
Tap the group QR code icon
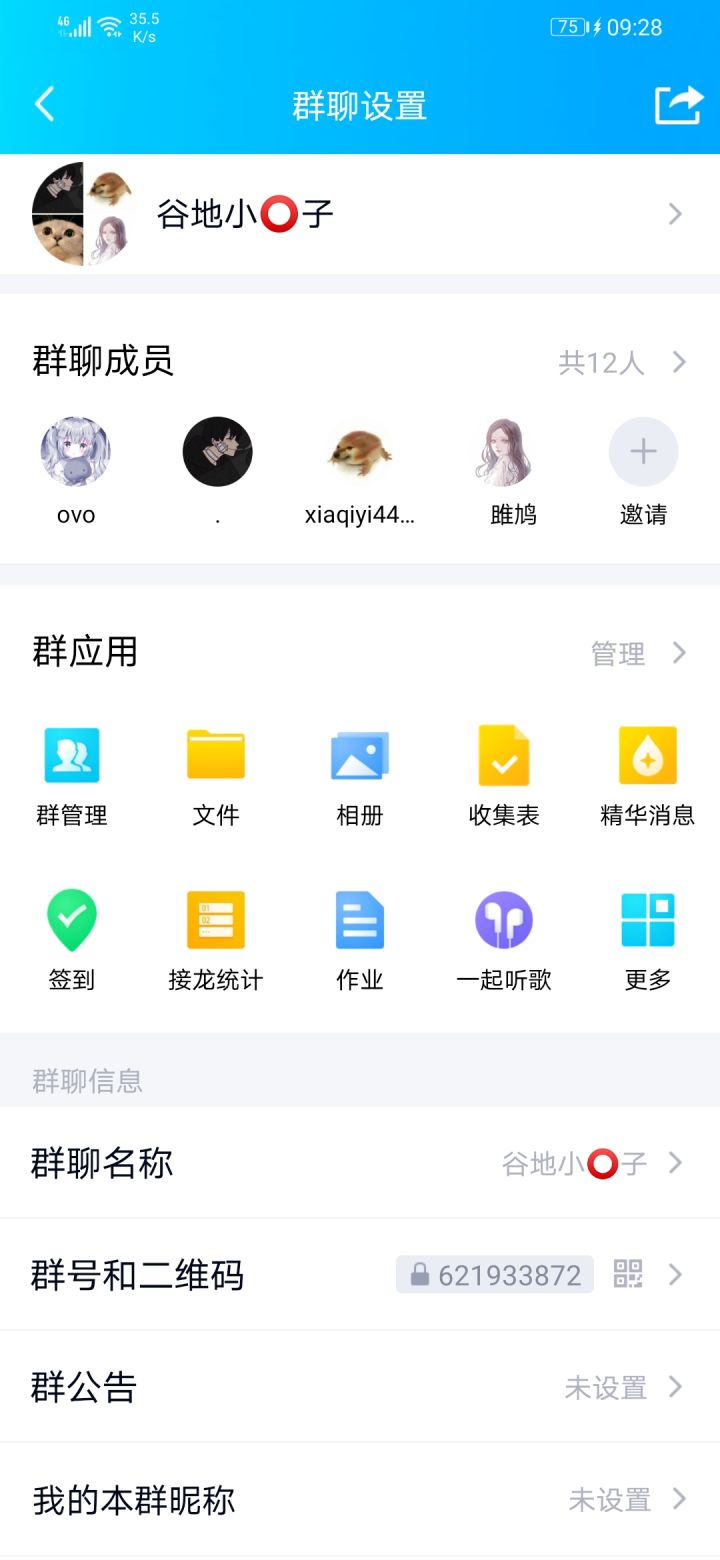(x=629, y=1274)
